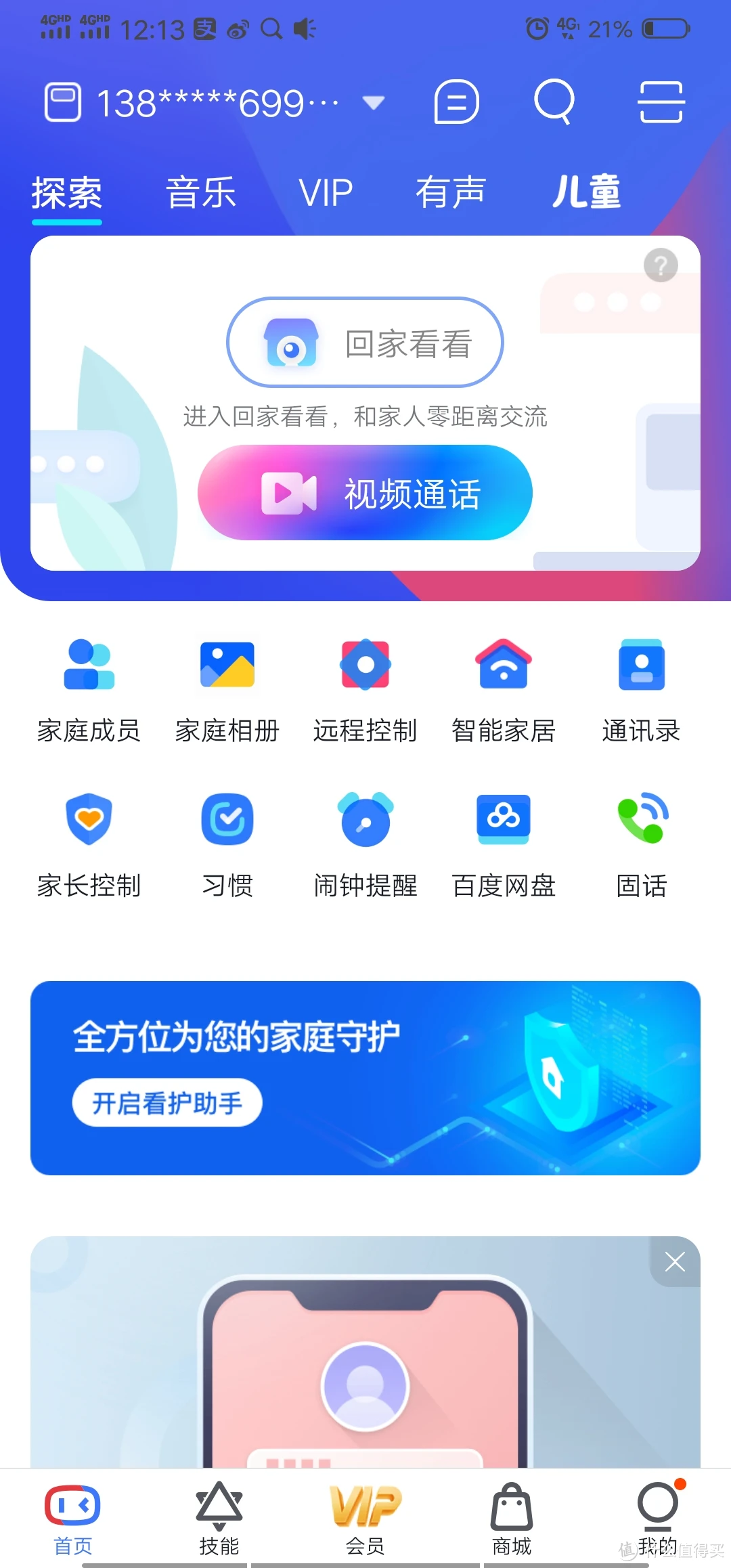The image size is (731, 1568).
Task: Open the scan icon
Action: [661, 102]
